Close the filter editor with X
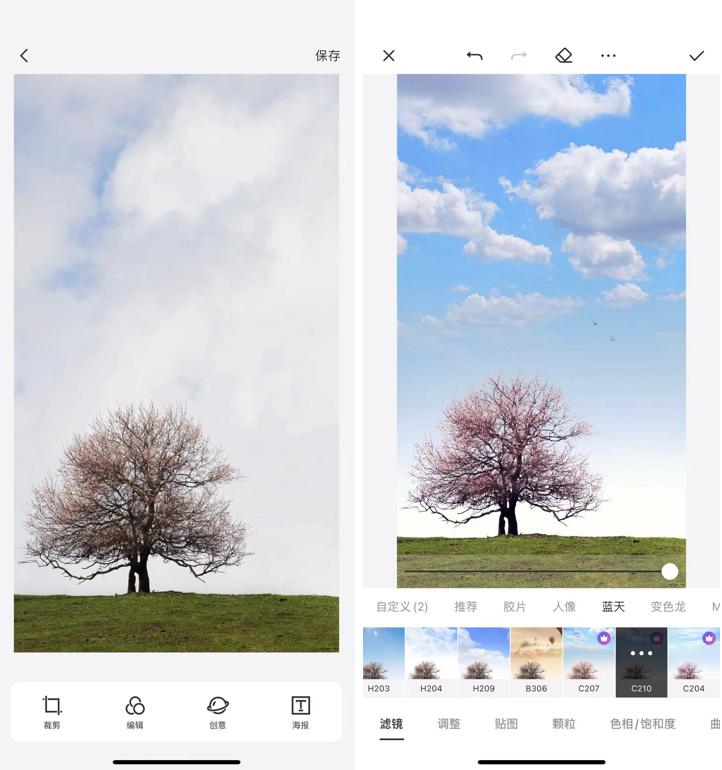The height and width of the screenshot is (770, 722). pos(389,56)
